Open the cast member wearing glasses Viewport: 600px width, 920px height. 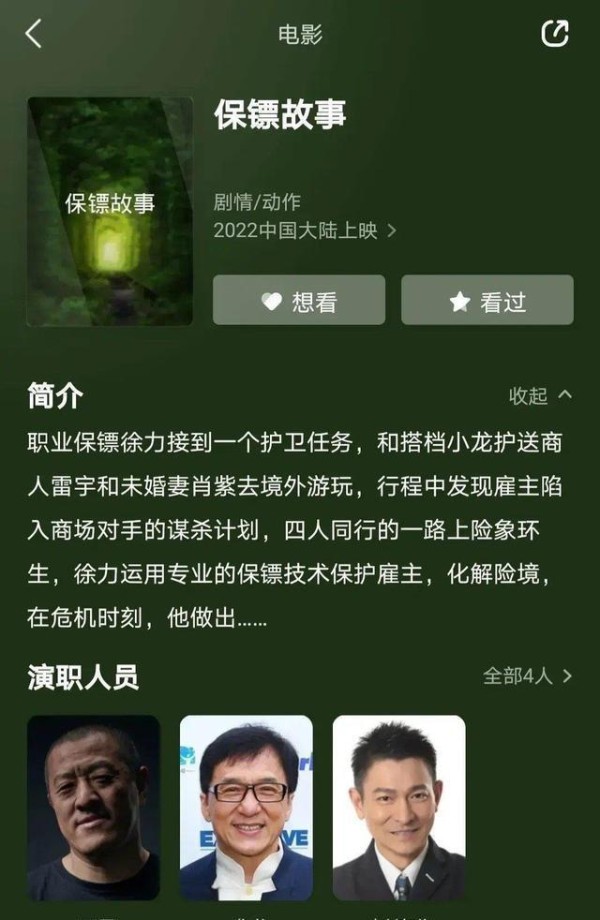[246, 808]
